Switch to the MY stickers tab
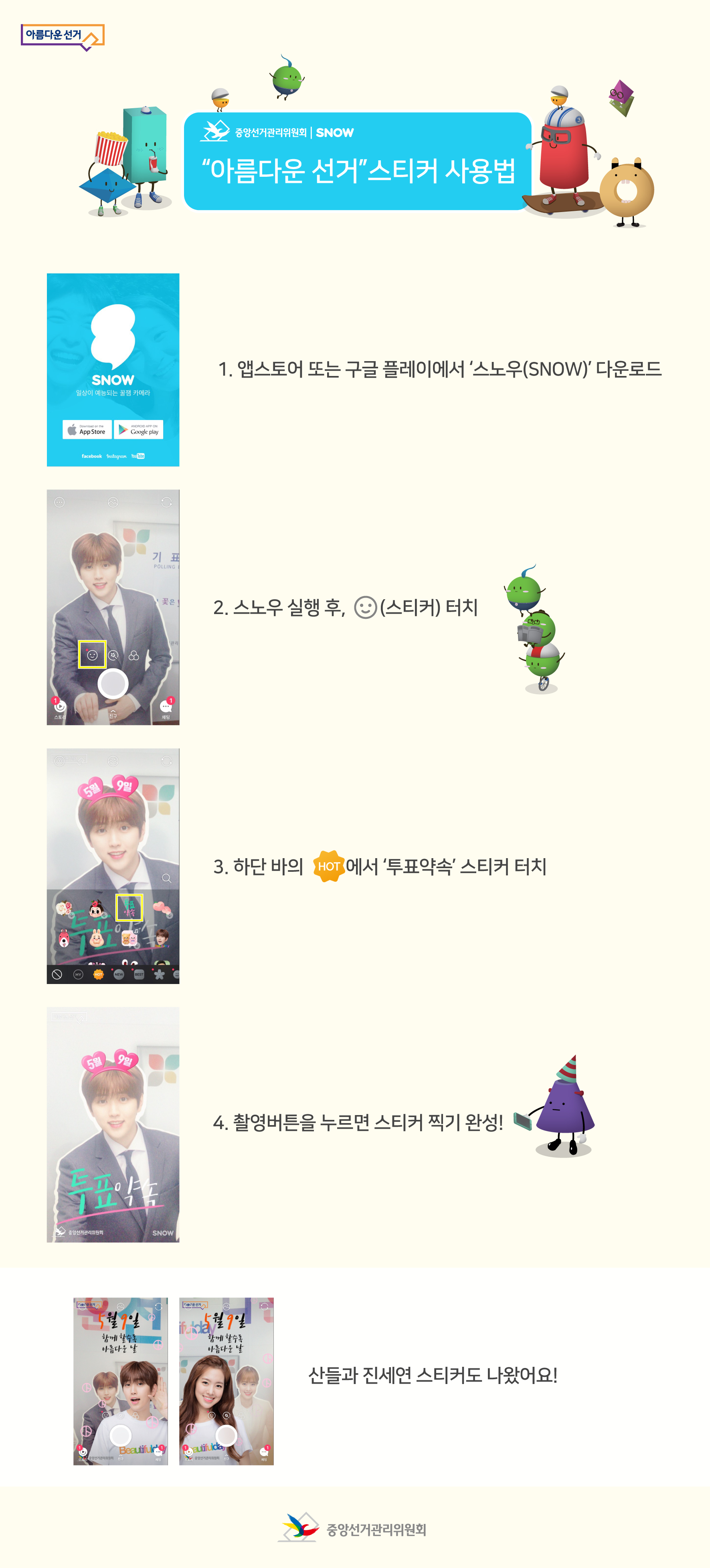Screen dimensions: 710x1568 pos(79,974)
